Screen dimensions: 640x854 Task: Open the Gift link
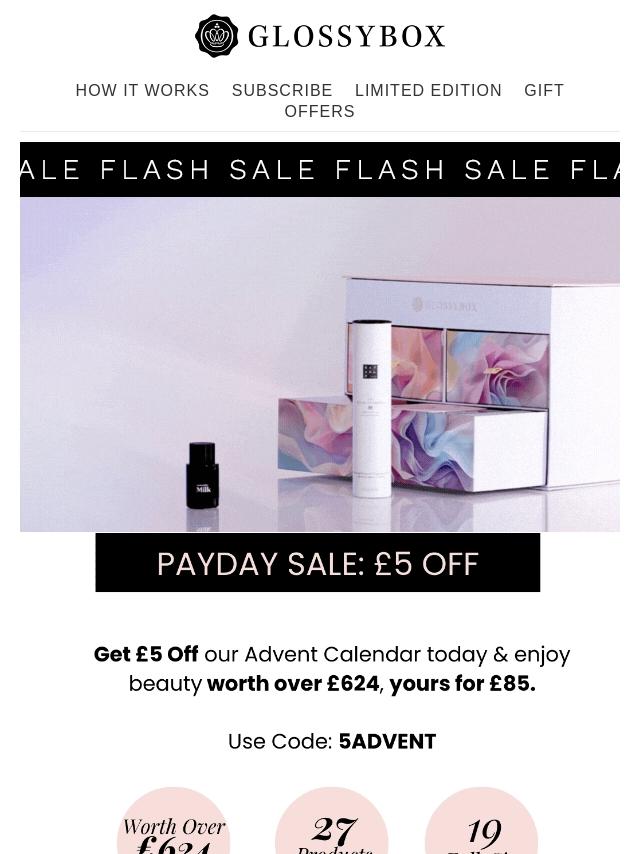pyautogui.click(x=544, y=90)
